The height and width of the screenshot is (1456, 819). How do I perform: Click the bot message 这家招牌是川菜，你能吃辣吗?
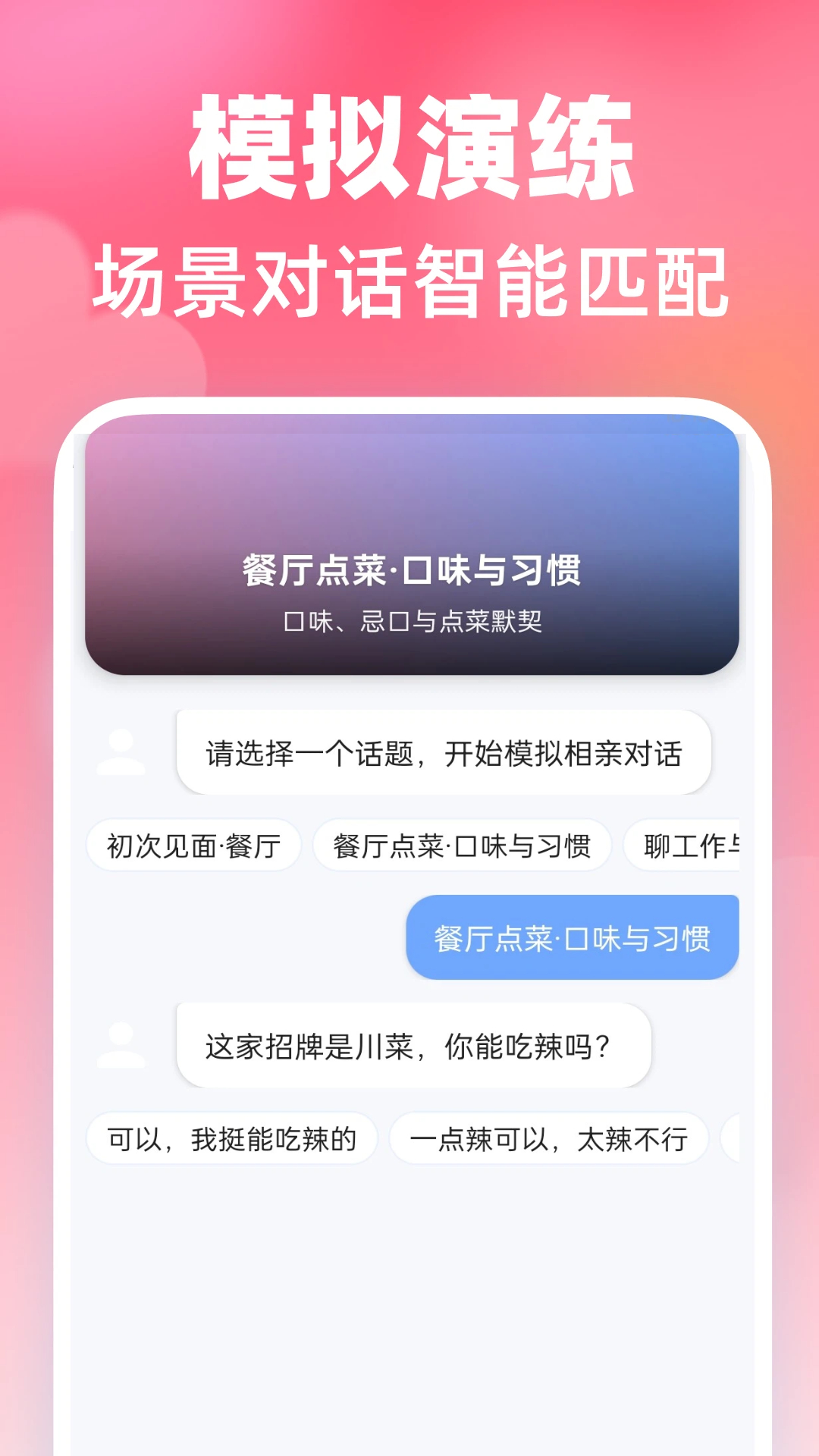tap(412, 1044)
